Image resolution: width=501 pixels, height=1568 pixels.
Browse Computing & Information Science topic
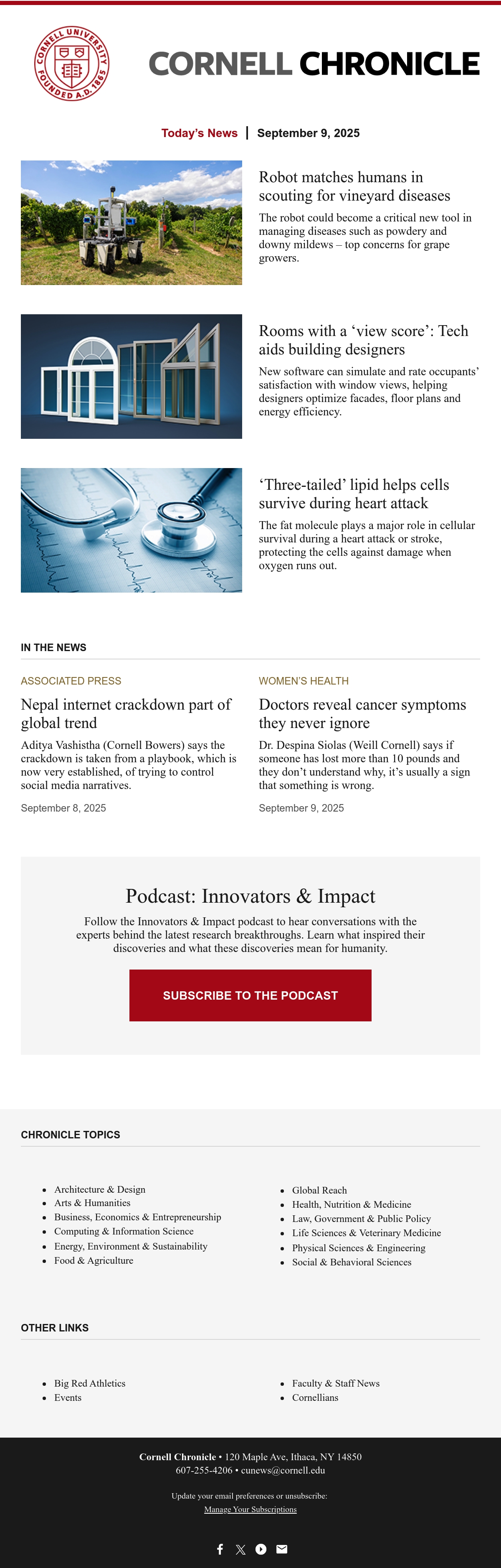pos(124,1231)
